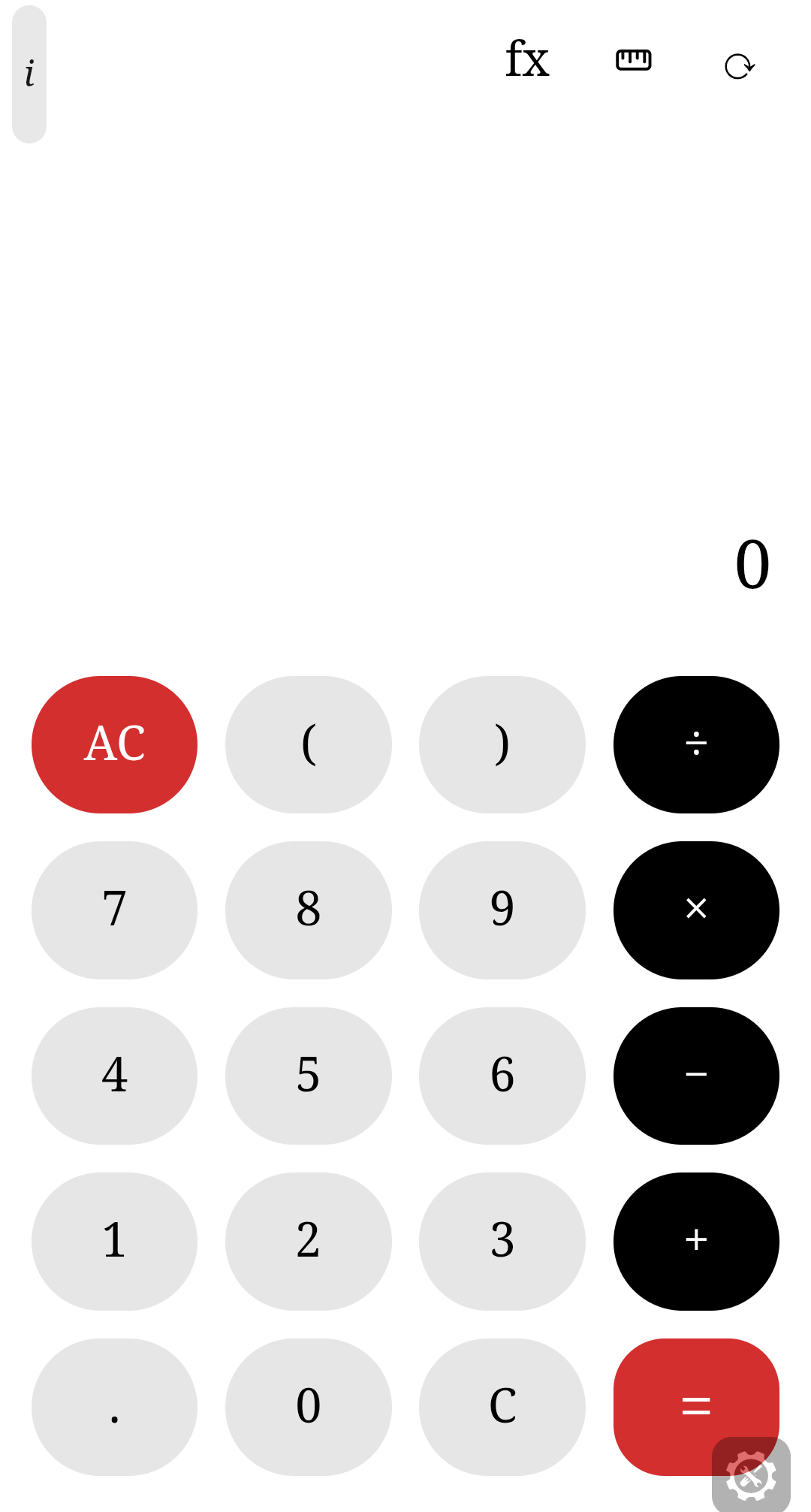
Task: Open the info side tab
Action: [29, 74]
